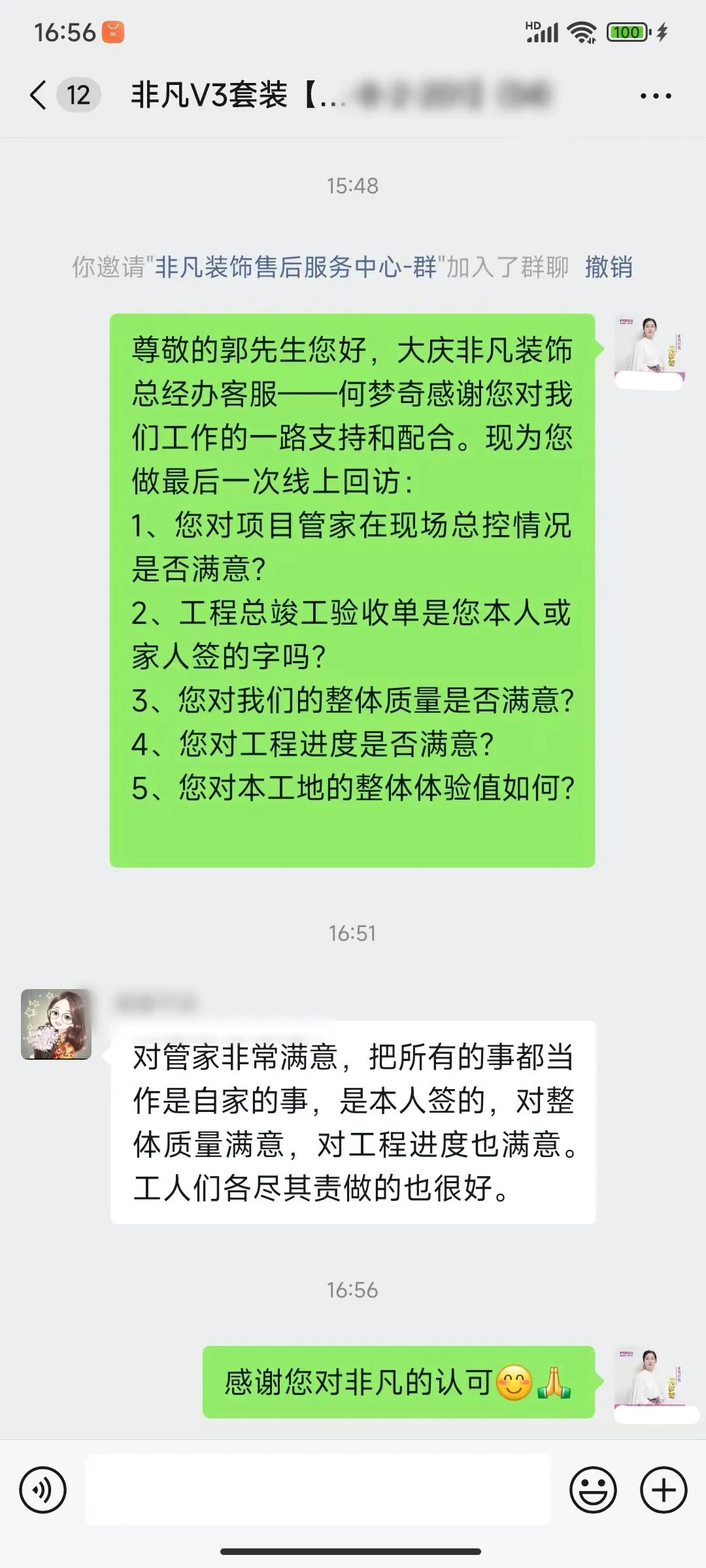Image resolution: width=706 pixels, height=1568 pixels.
Task: Open the emoji sticker panel
Action: (x=593, y=1490)
